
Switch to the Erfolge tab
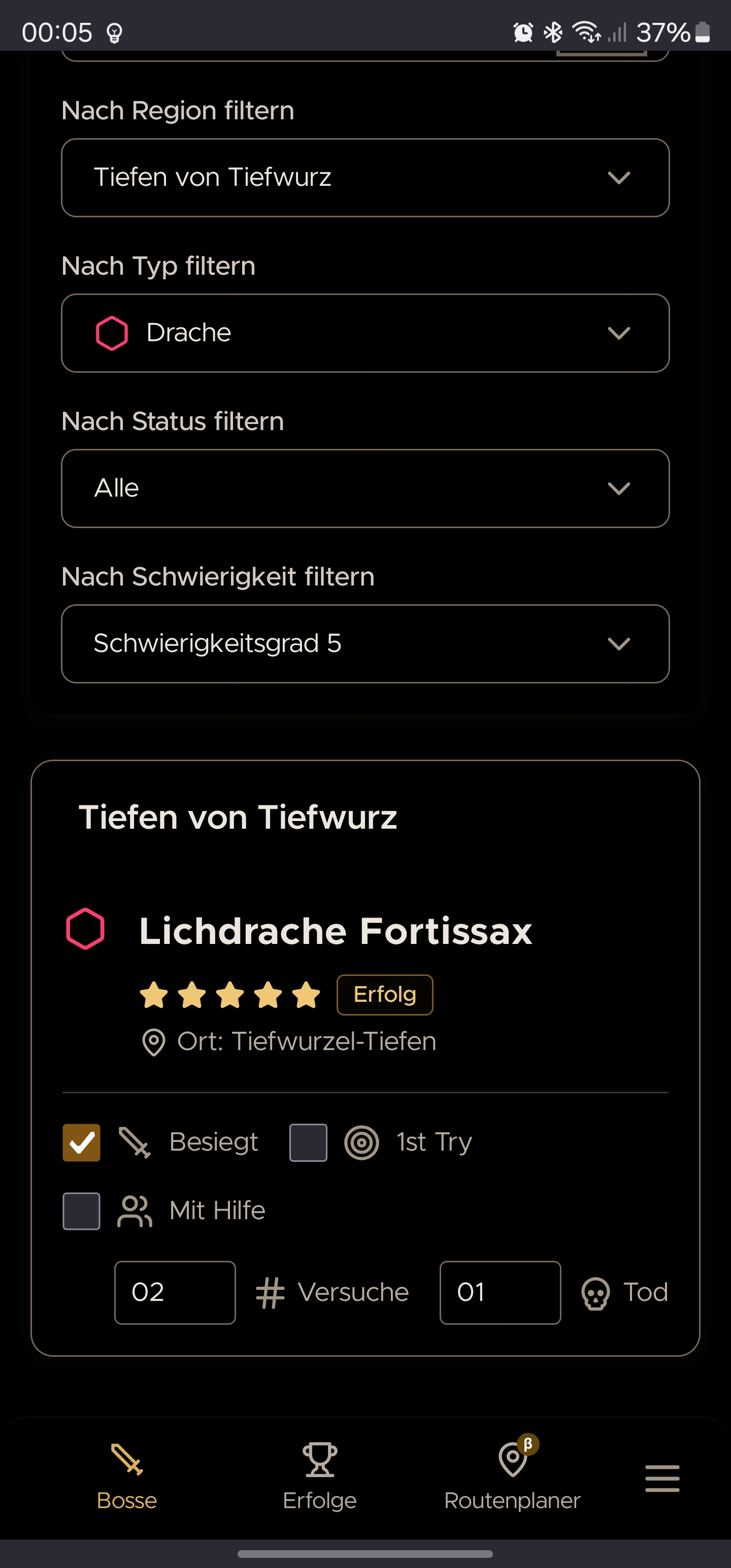pos(319,1477)
